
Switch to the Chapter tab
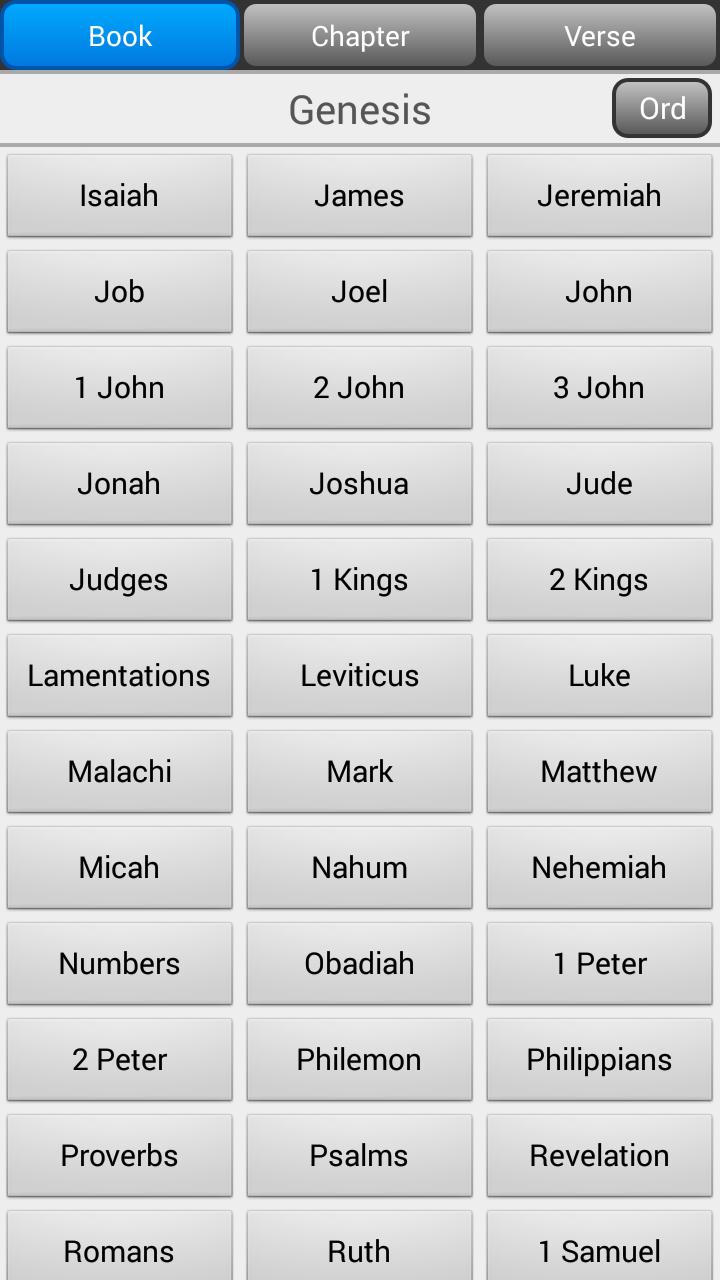pyautogui.click(x=359, y=35)
